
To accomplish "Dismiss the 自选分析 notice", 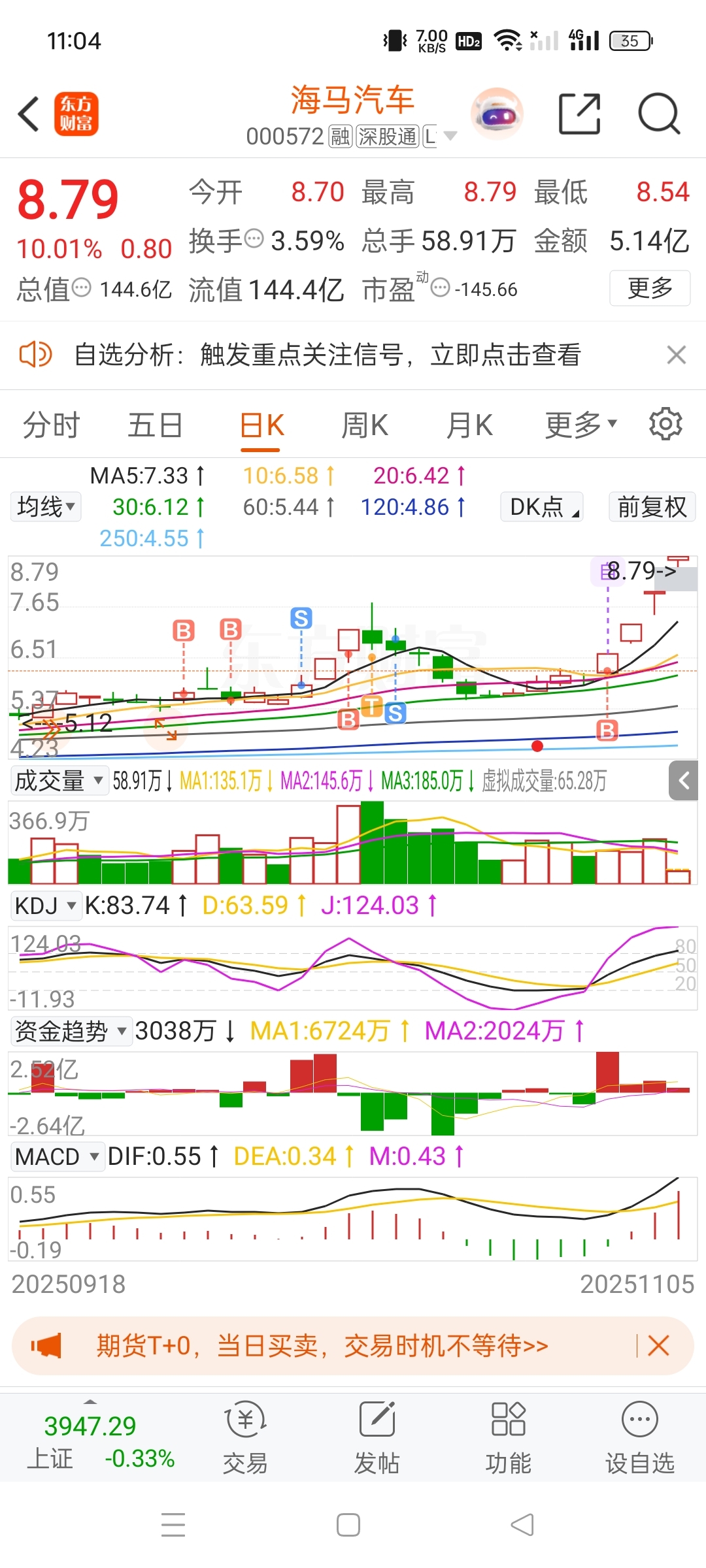I will click(x=676, y=355).
